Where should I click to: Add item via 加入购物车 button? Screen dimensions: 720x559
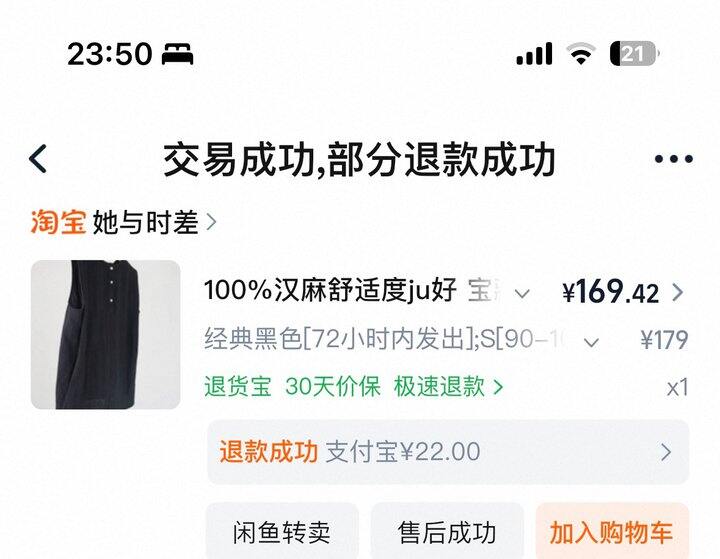(x=612, y=532)
